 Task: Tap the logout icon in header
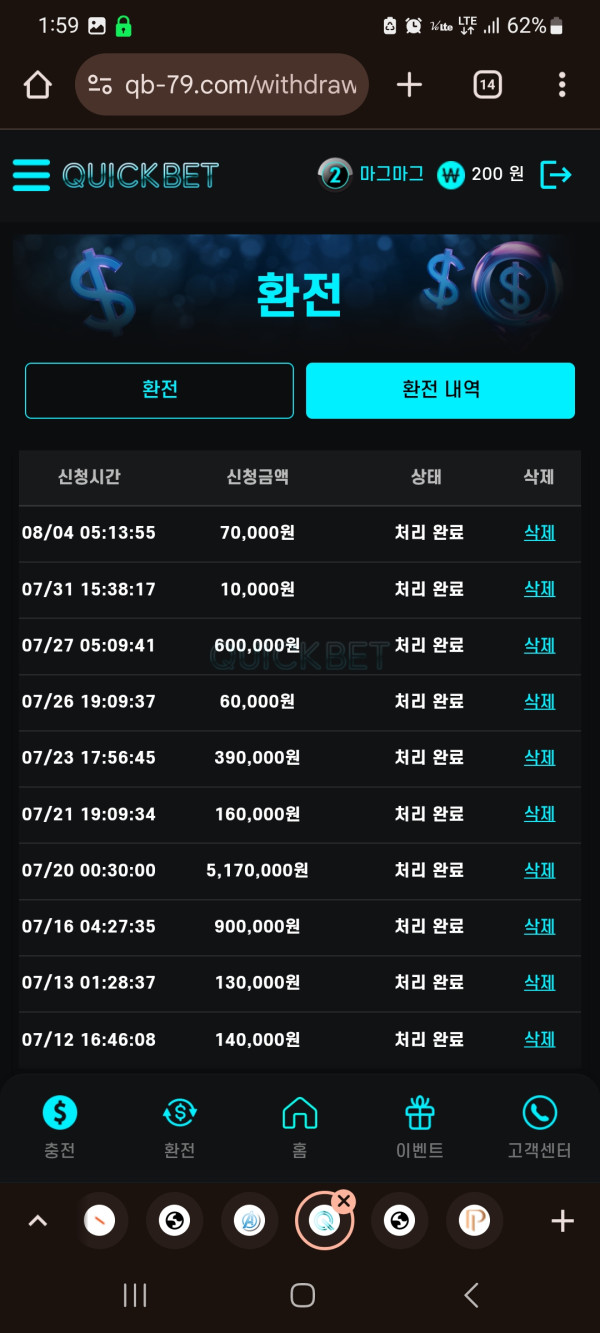coord(555,175)
